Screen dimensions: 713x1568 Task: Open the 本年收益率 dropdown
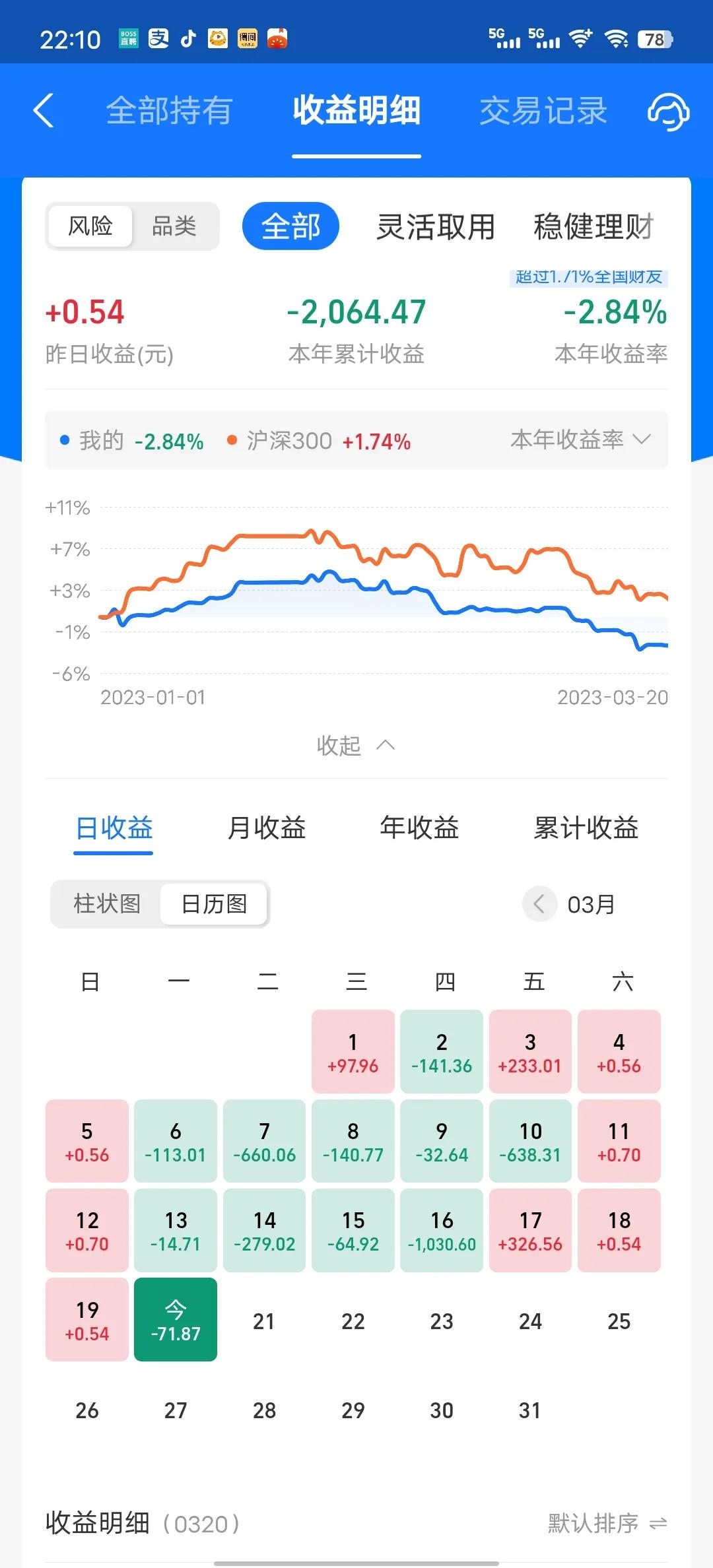pyautogui.click(x=580, y=440)
